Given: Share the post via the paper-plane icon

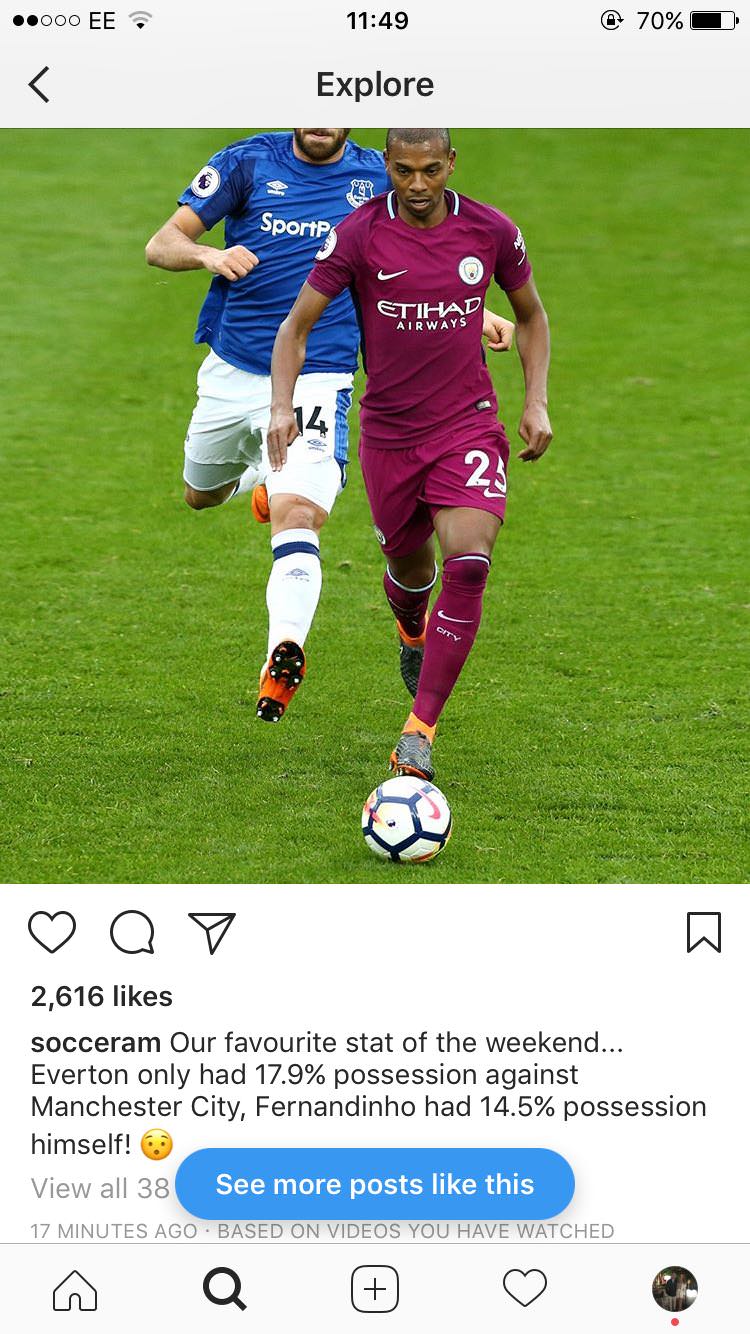Looking at the screenshot, I should pos(212,932).
